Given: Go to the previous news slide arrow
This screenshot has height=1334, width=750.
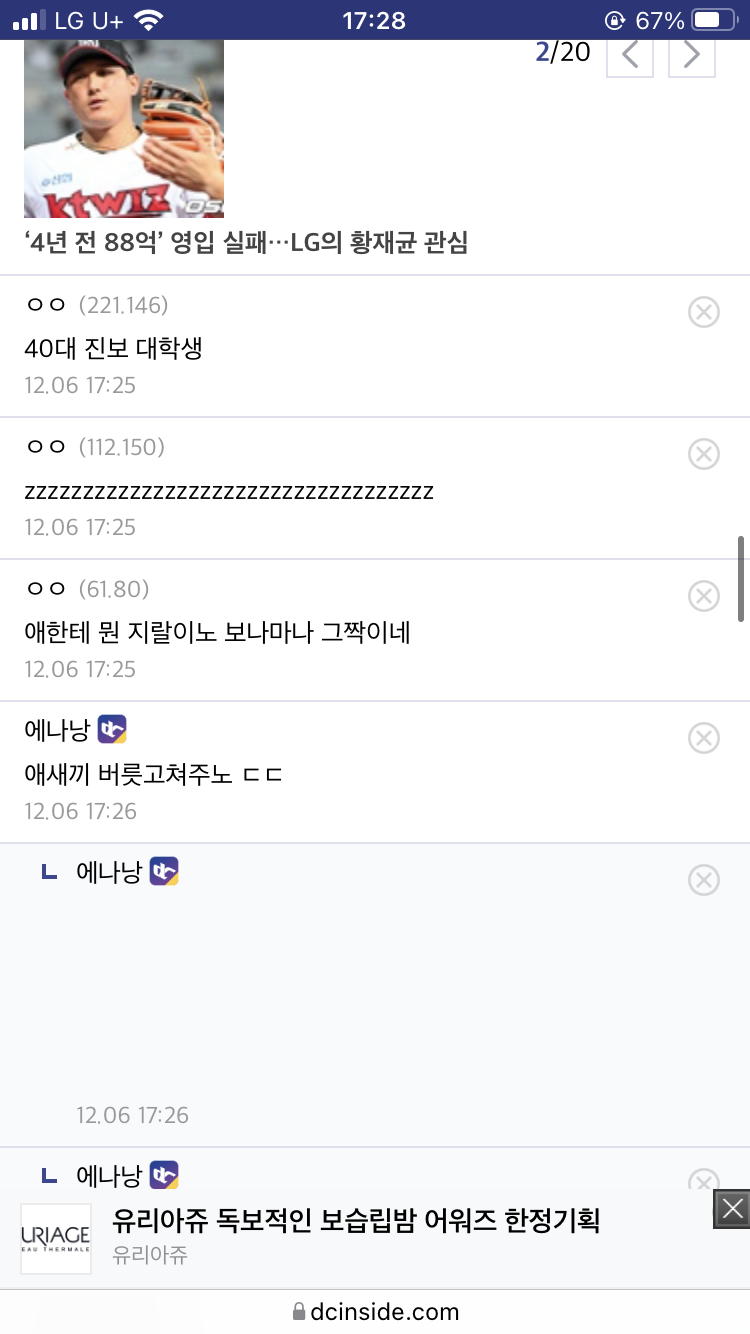Looking at the screenshot, I should tap(630, 55).
